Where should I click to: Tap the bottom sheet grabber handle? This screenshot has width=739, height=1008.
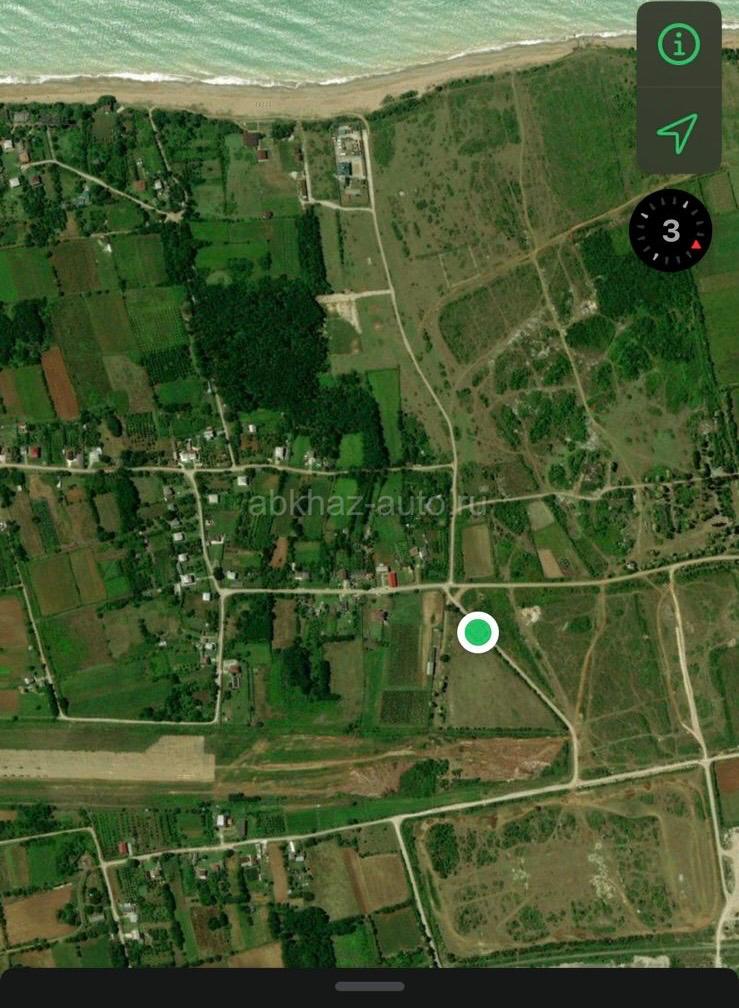[369, 986]
